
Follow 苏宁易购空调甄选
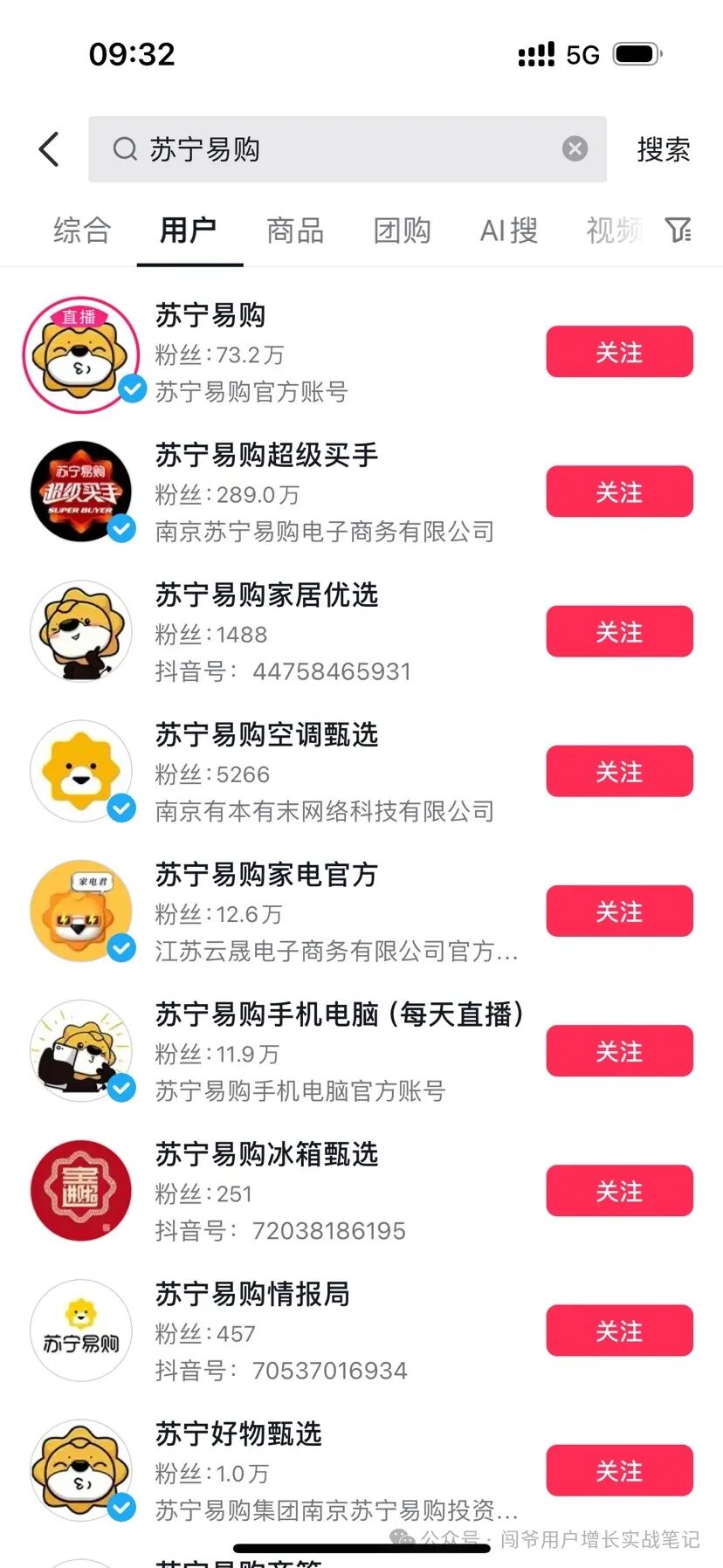click(x=619, y=772)
